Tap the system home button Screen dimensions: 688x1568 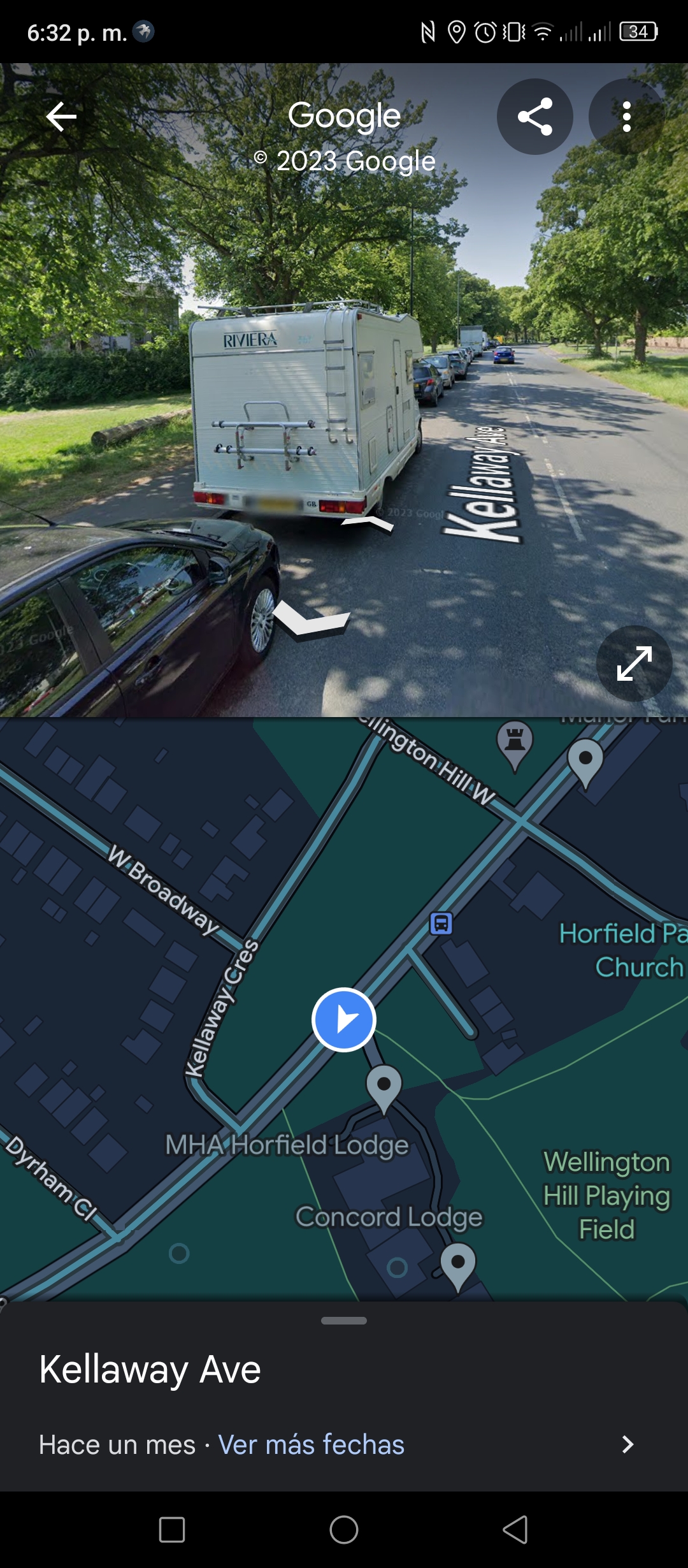[x=344, y=1530]
